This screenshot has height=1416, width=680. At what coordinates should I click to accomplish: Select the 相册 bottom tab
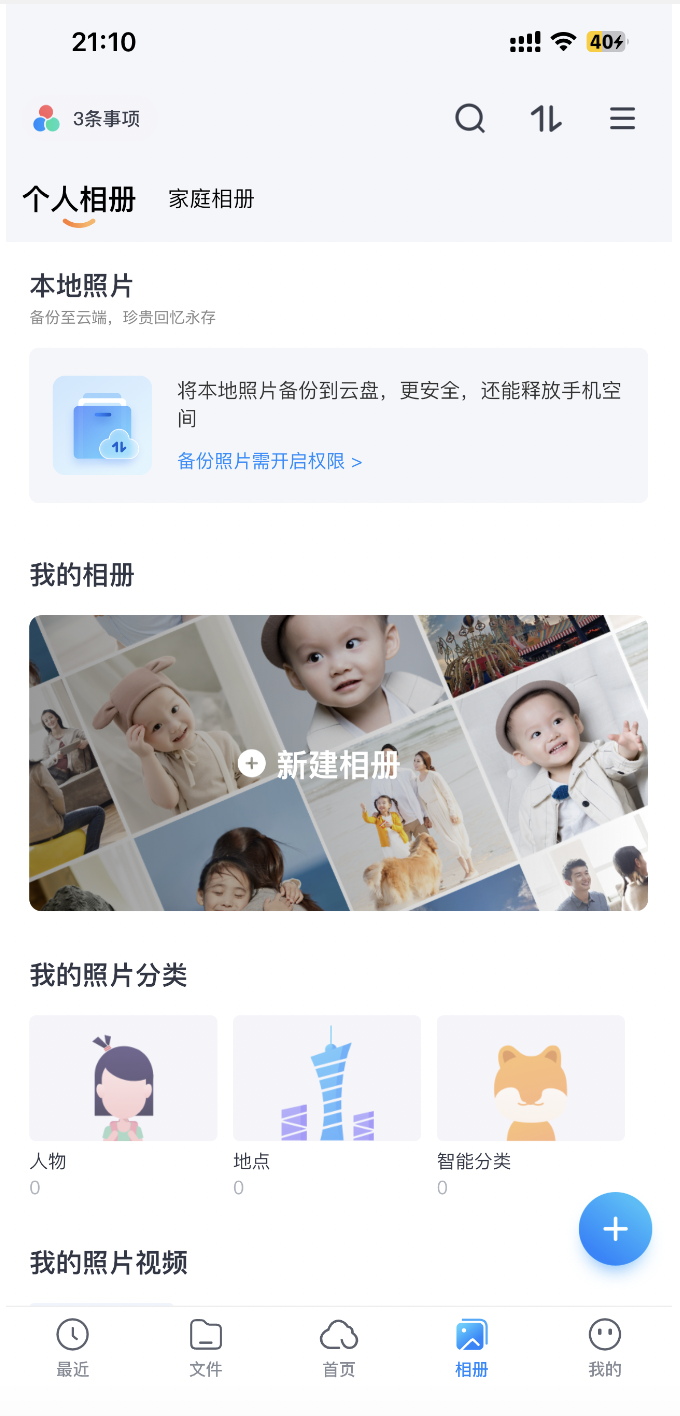[x=471, y=1347]
